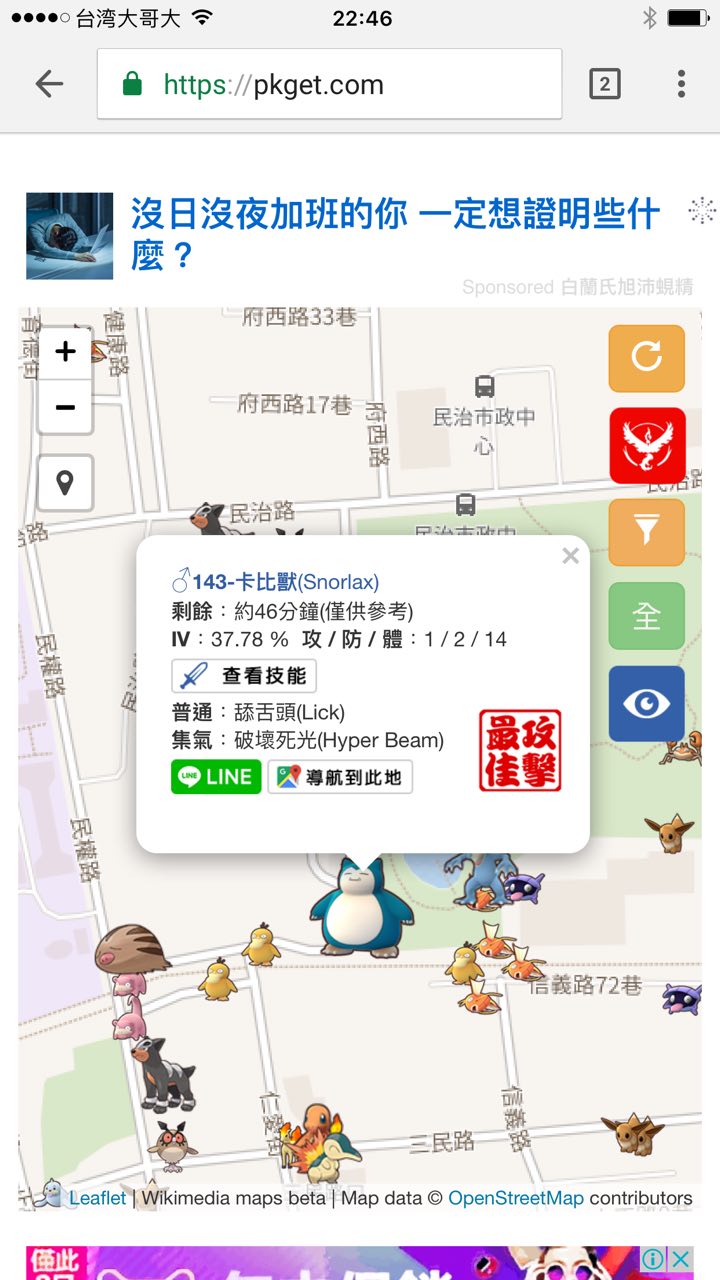Refresh the Pokémon map
Image resolution: width=720 pixels, height=1280 pixels.
point(646,357)
